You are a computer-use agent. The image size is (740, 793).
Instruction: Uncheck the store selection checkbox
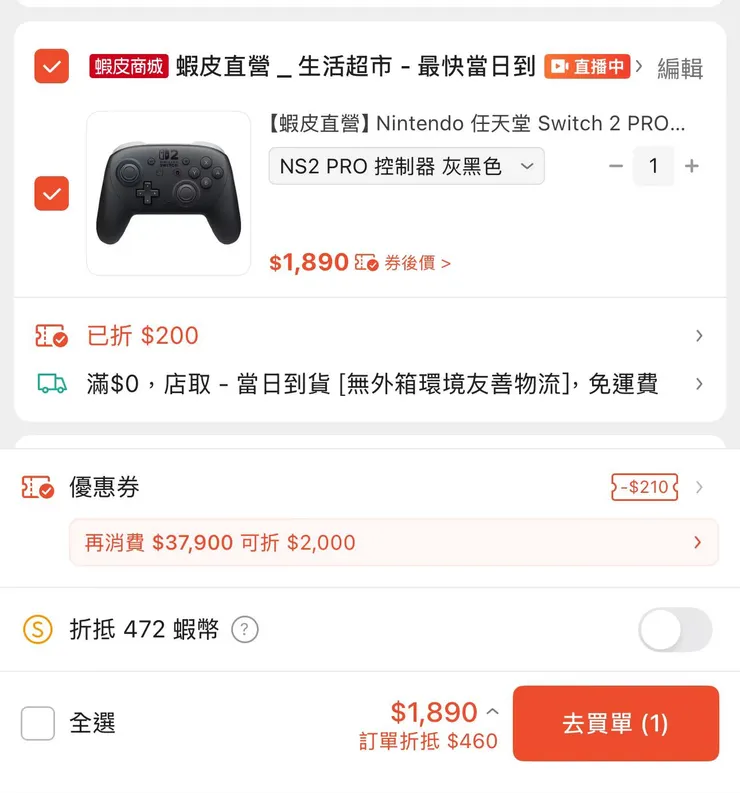51,67
